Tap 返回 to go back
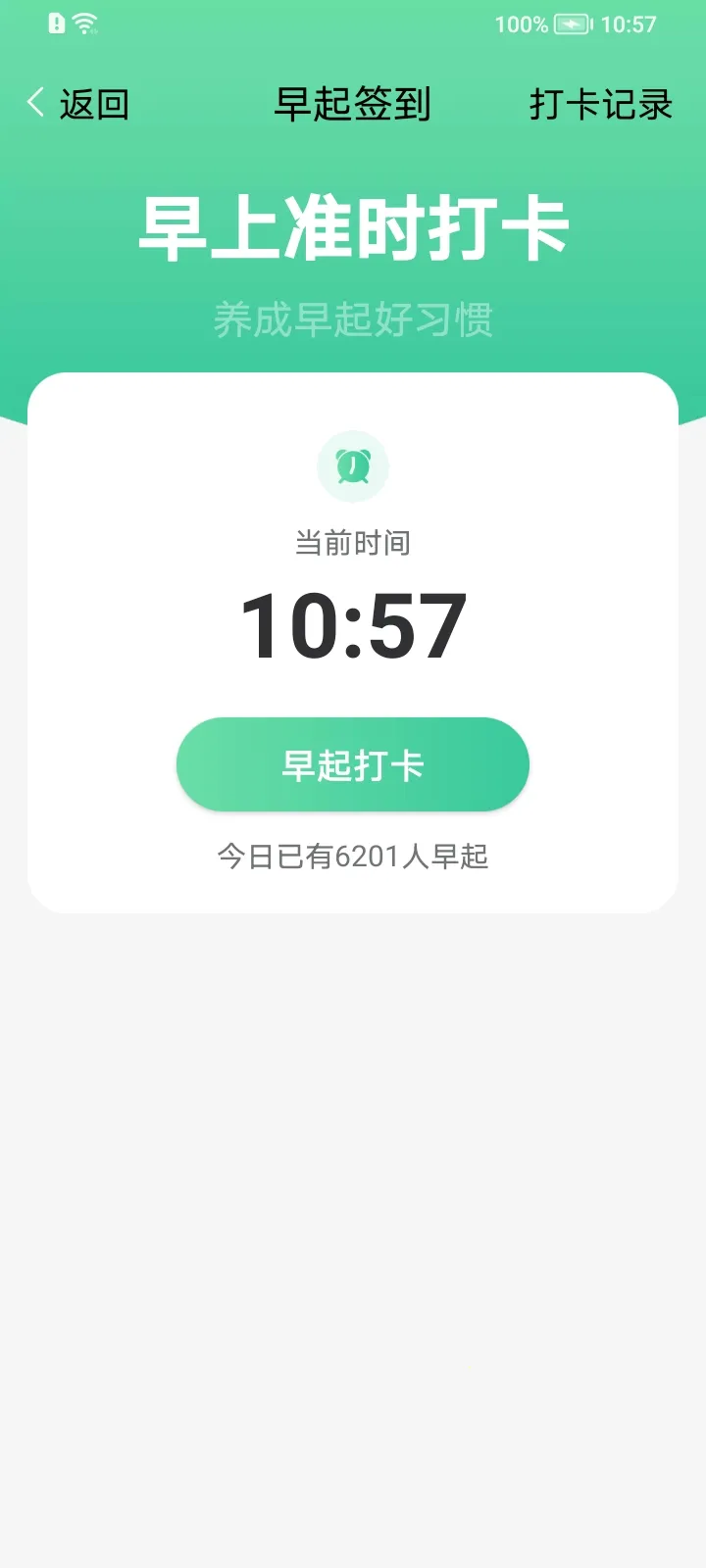The width and height of the screenshot is (706, 1568). pos(95,103)
